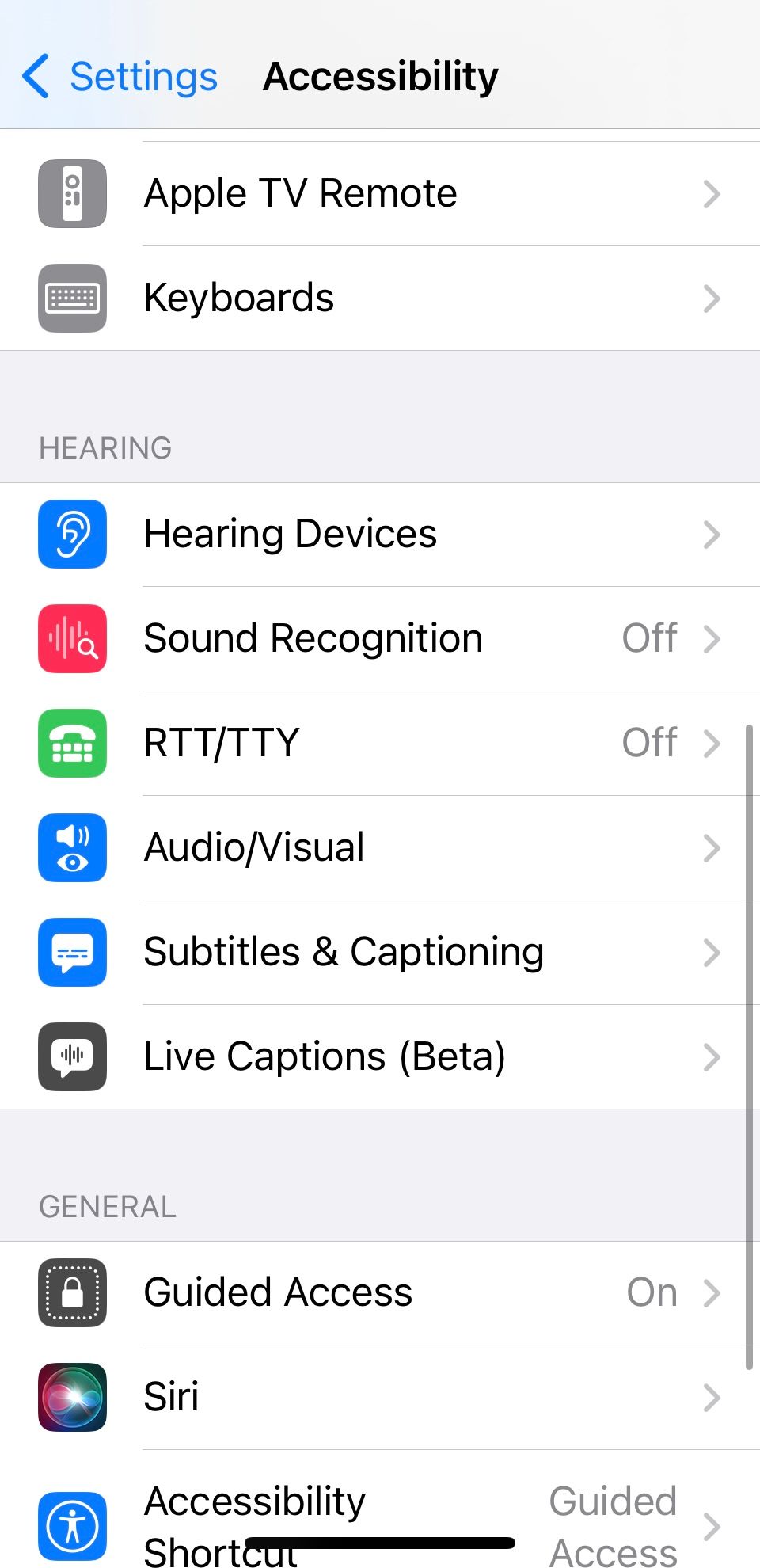Open Keyboards accessibility settings
760x1568 pixels.
pos(380,299)
